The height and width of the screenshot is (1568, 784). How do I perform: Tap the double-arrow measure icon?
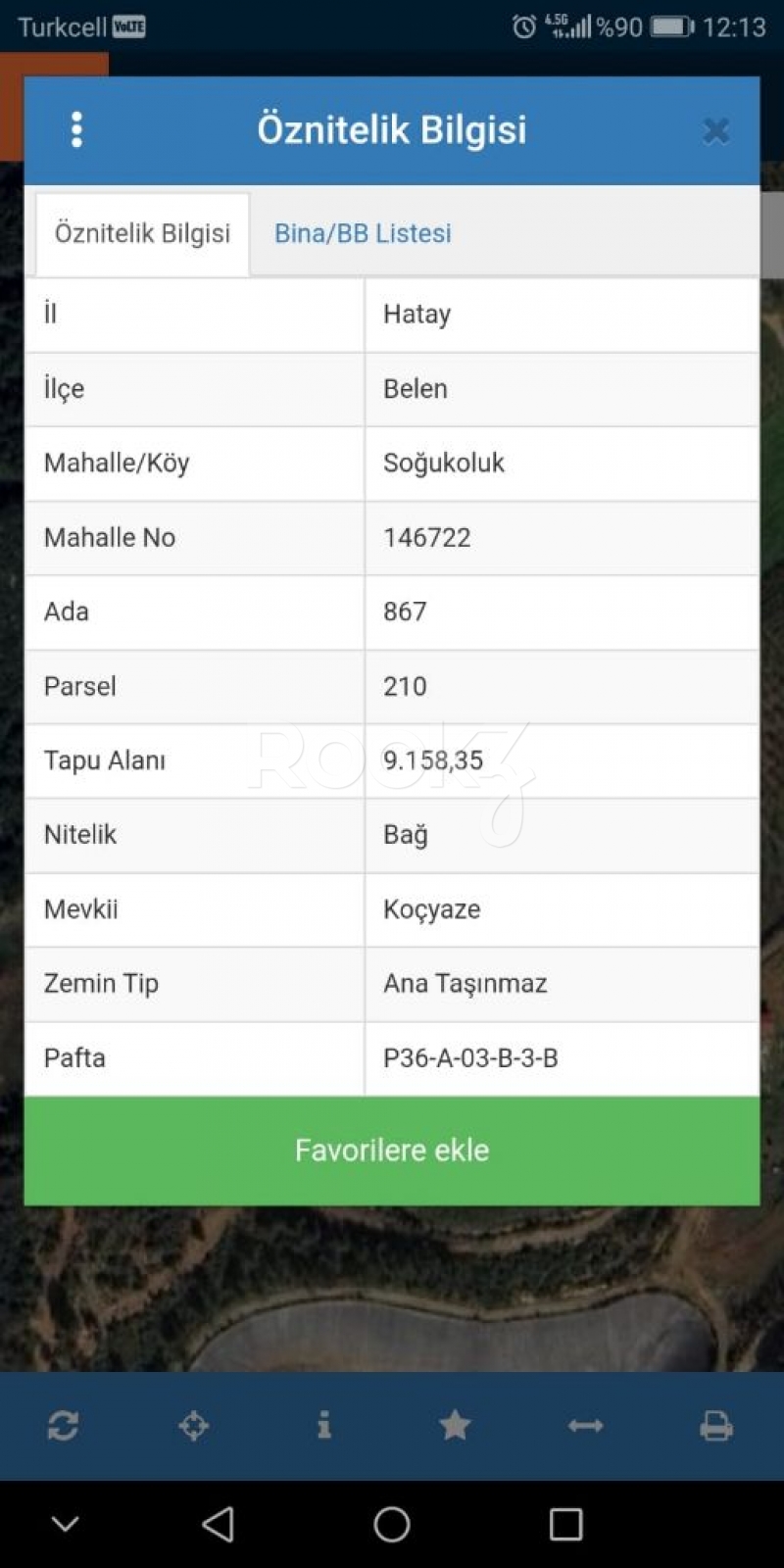point(585,1426)
